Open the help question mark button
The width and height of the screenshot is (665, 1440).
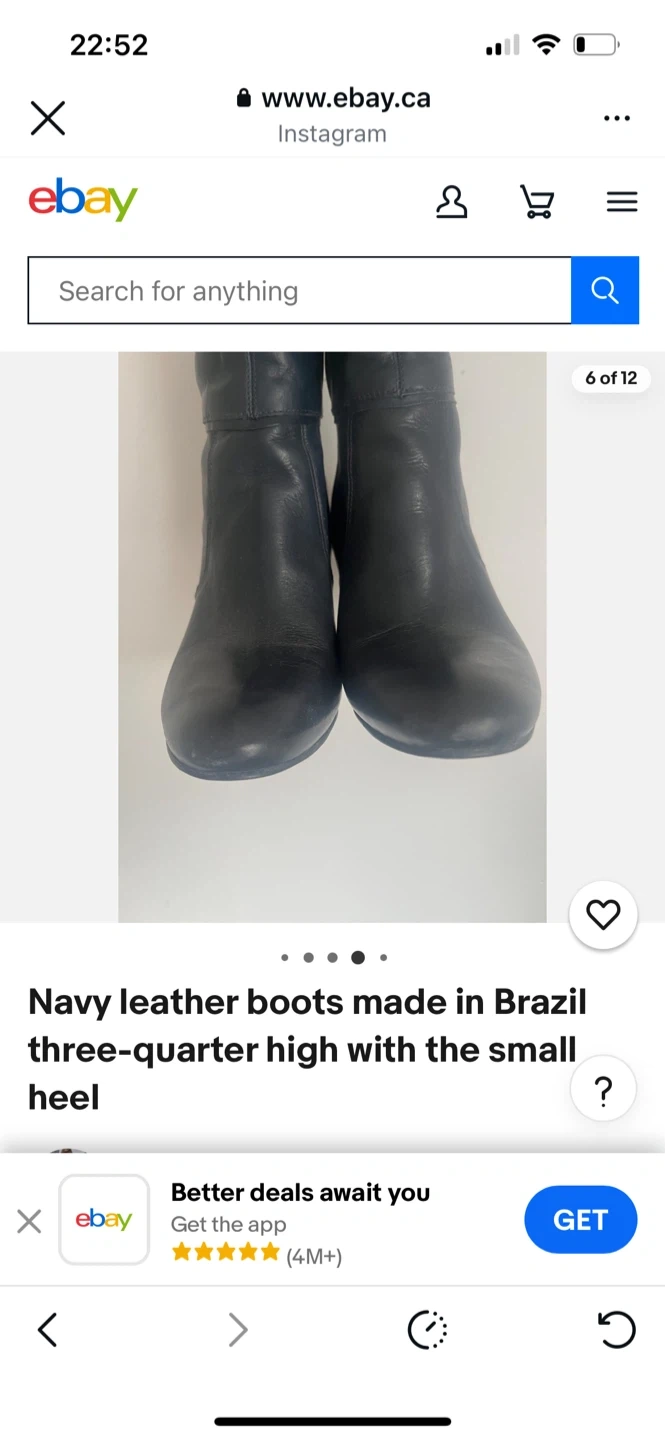[603, 1091]
